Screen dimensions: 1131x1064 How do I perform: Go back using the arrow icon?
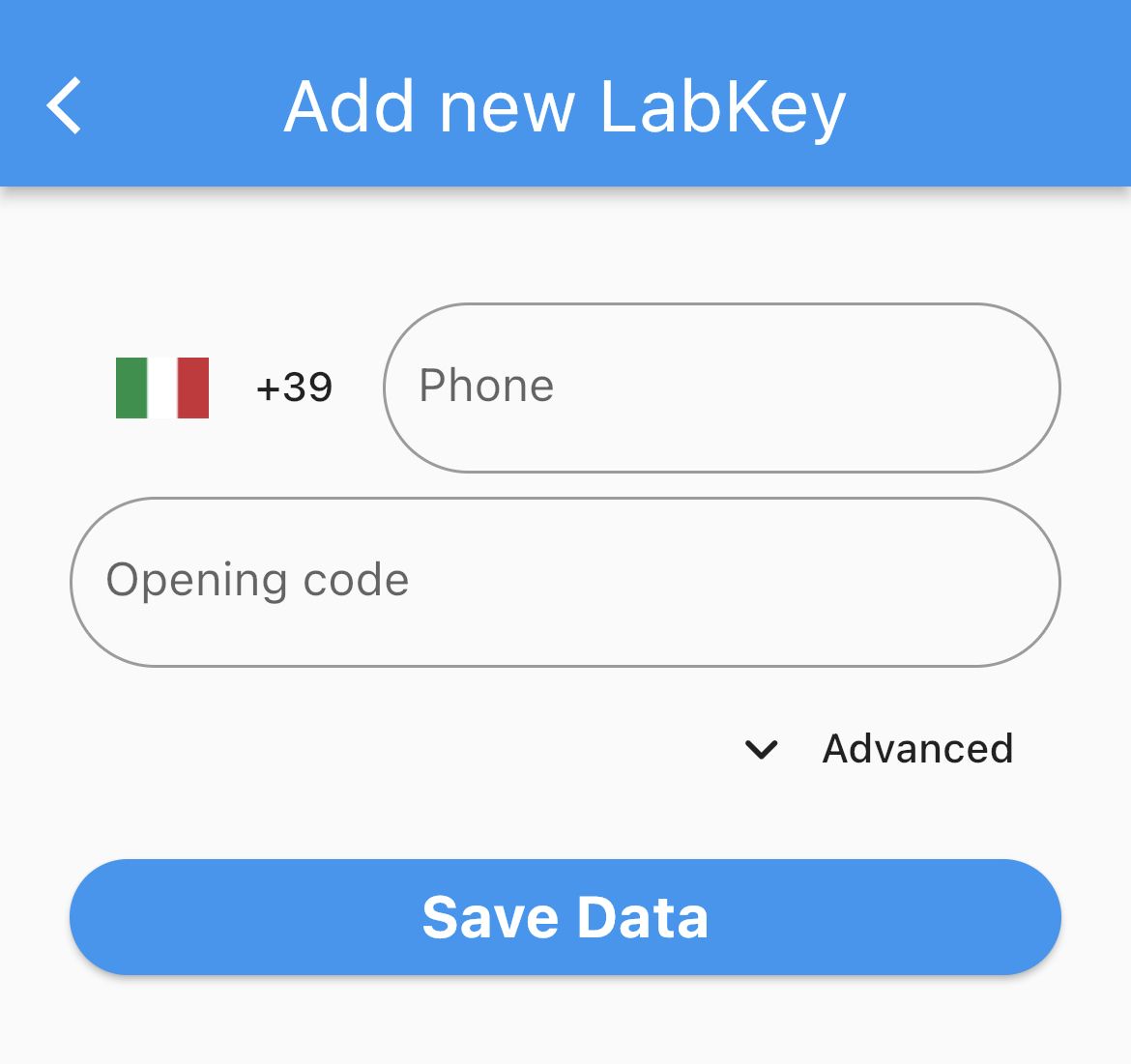coord(64,105)
